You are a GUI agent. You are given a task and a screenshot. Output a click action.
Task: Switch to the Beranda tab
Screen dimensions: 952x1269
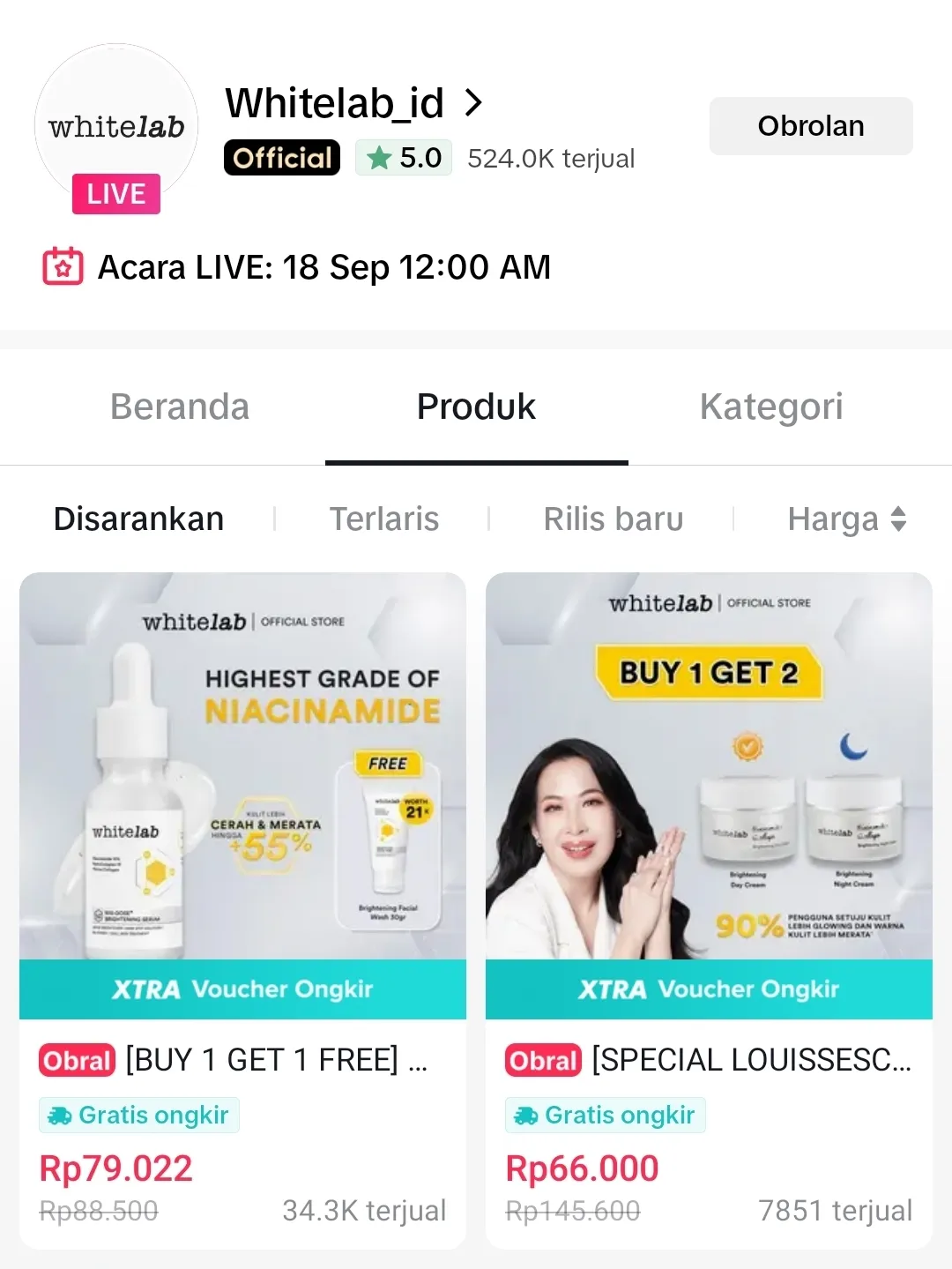click(x=180, y=407)
